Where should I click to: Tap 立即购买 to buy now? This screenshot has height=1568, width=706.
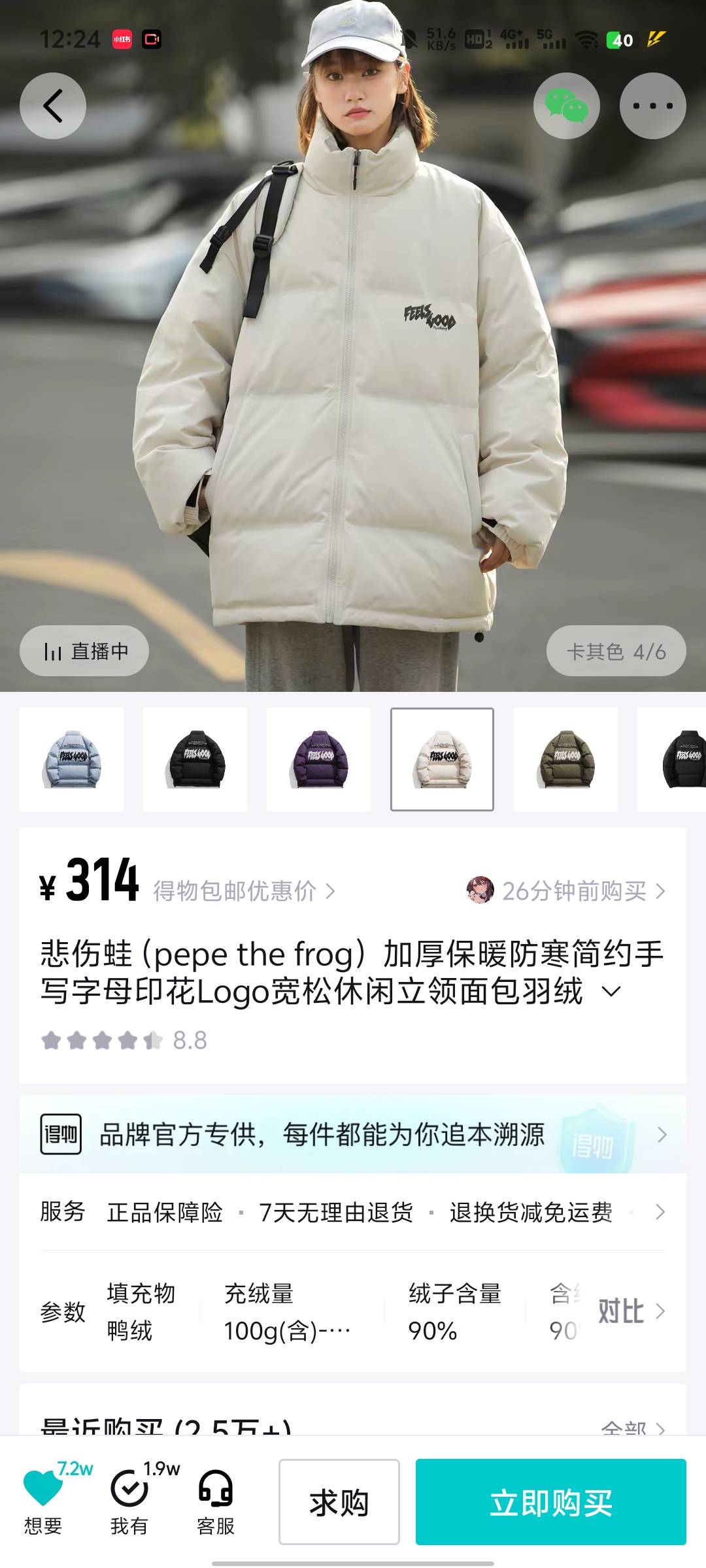pos(550,1502)
